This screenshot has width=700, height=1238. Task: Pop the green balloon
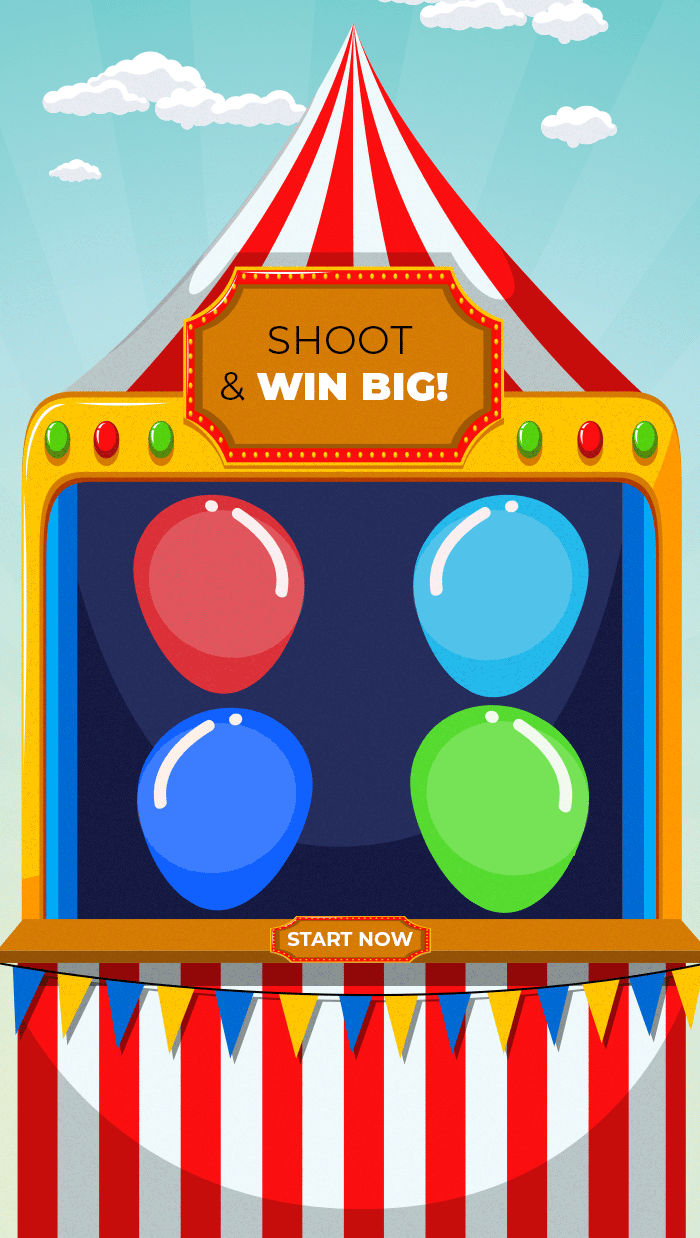pyautogui.click(x=499, y=808)
